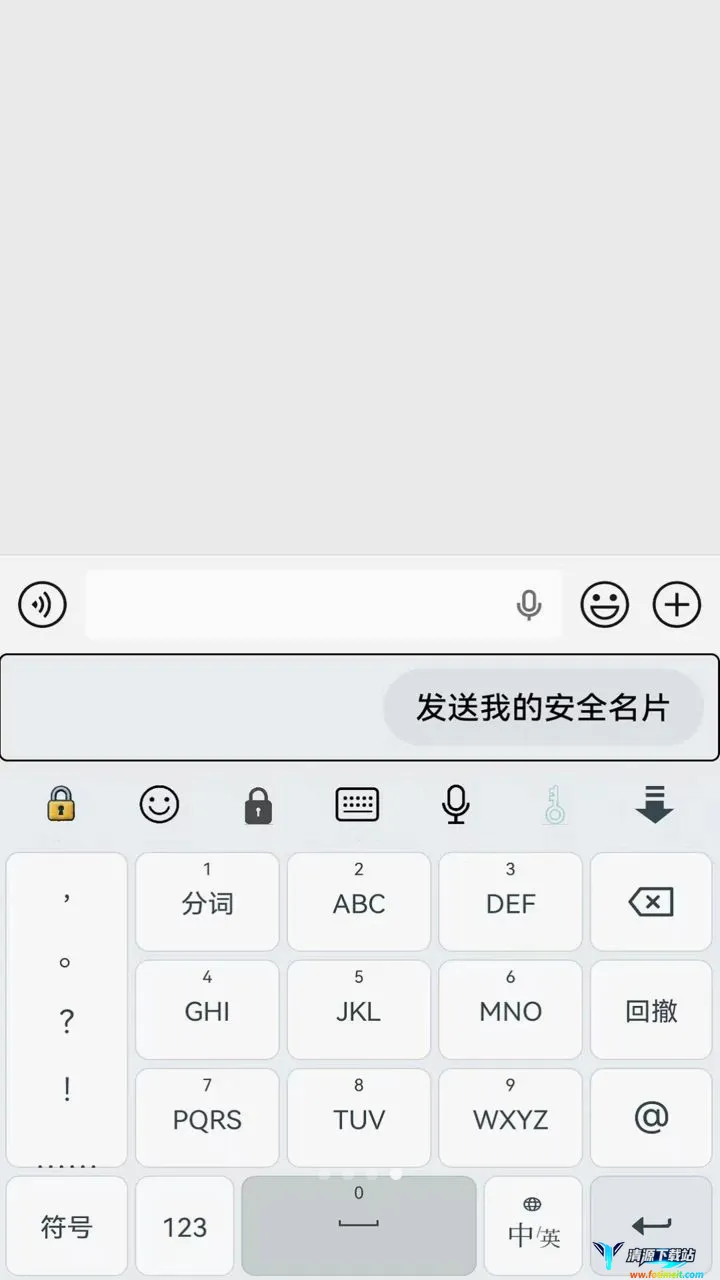Start keyboard voice dictation
This screenshot has height=1280, width=720.
pyautogui.click(x=456, y=804)
